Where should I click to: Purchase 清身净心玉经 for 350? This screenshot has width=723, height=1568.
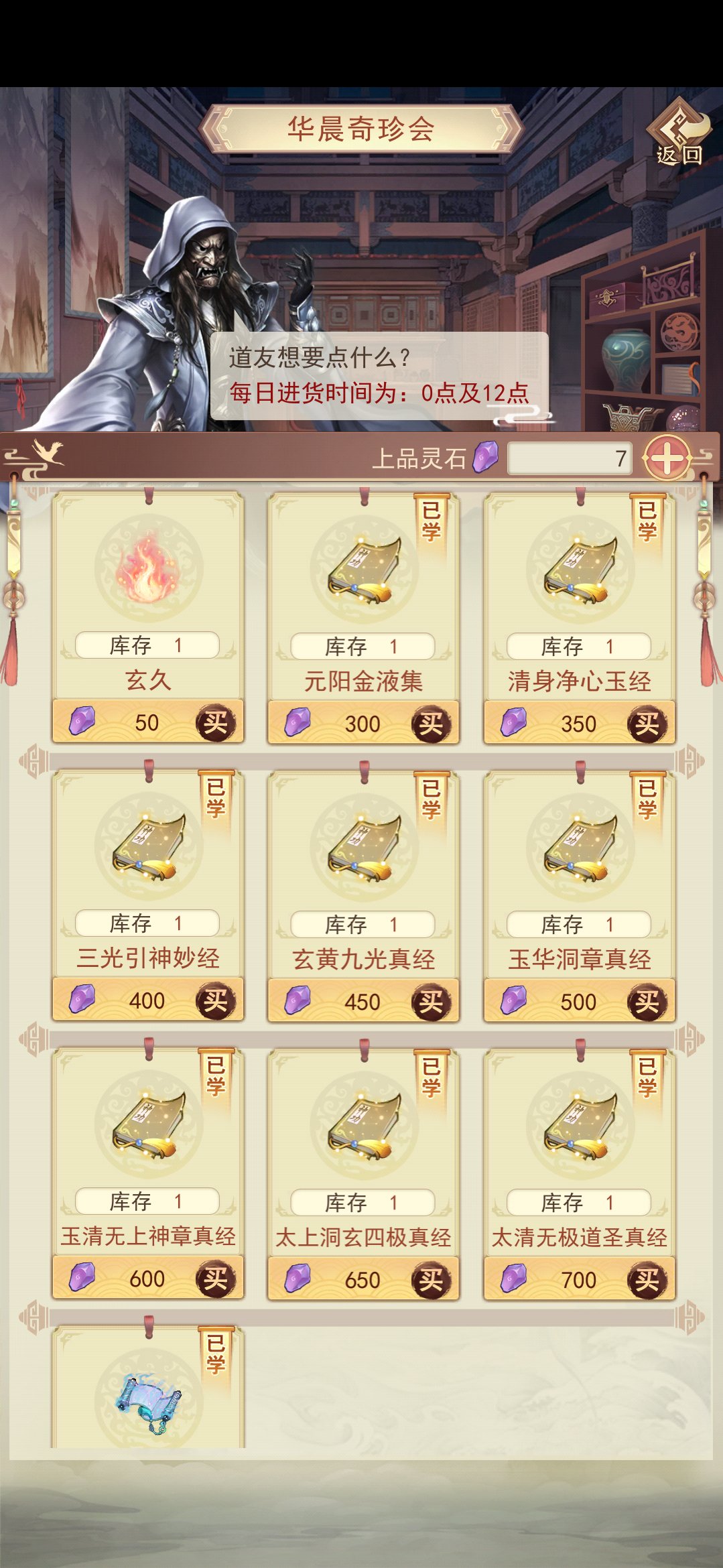coord(647,724)
